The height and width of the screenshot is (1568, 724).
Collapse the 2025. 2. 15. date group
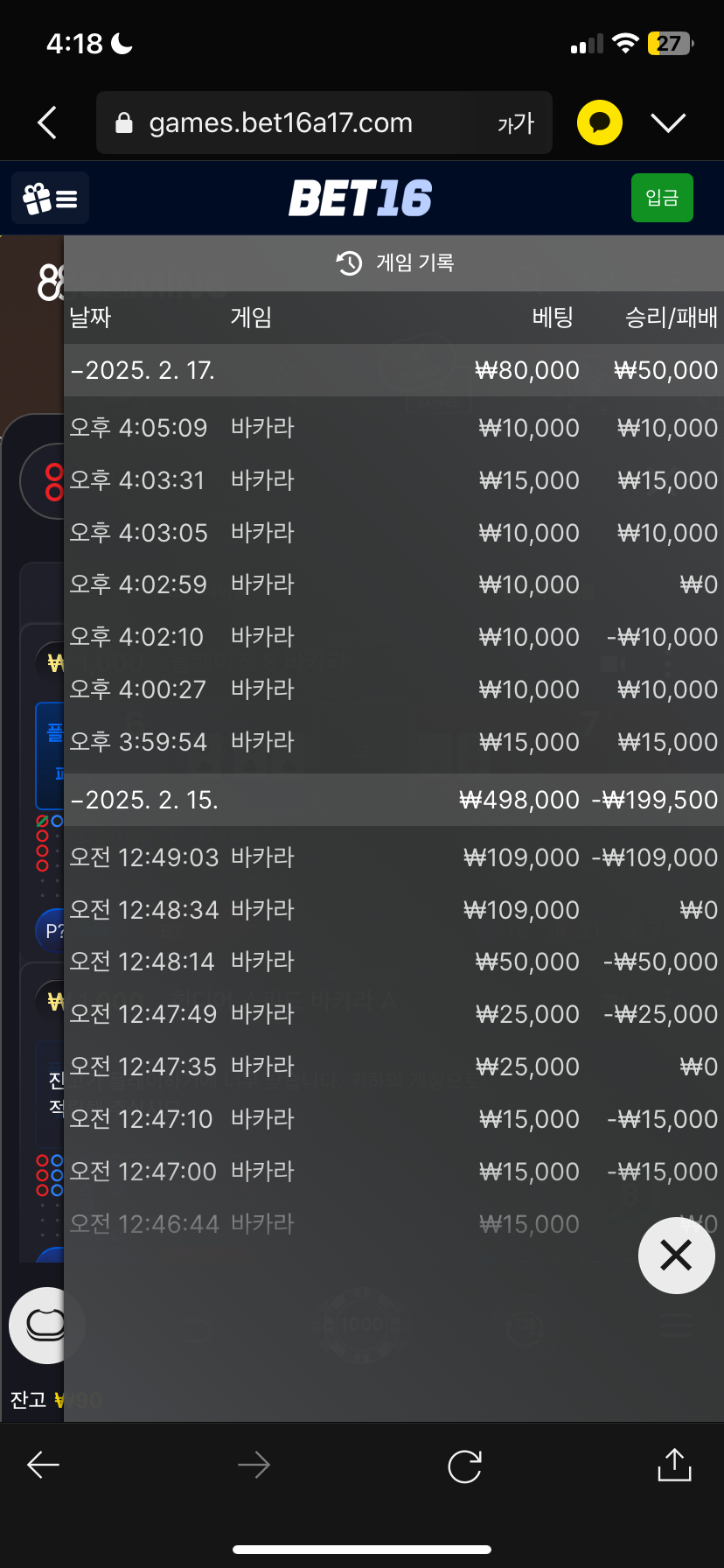[x=393, y=800]
